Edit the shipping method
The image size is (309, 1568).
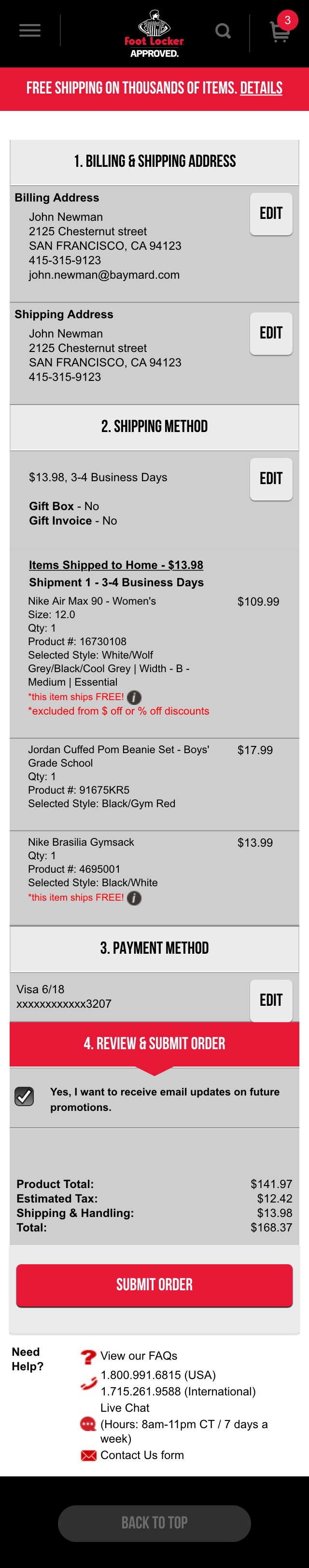[270, 478]
